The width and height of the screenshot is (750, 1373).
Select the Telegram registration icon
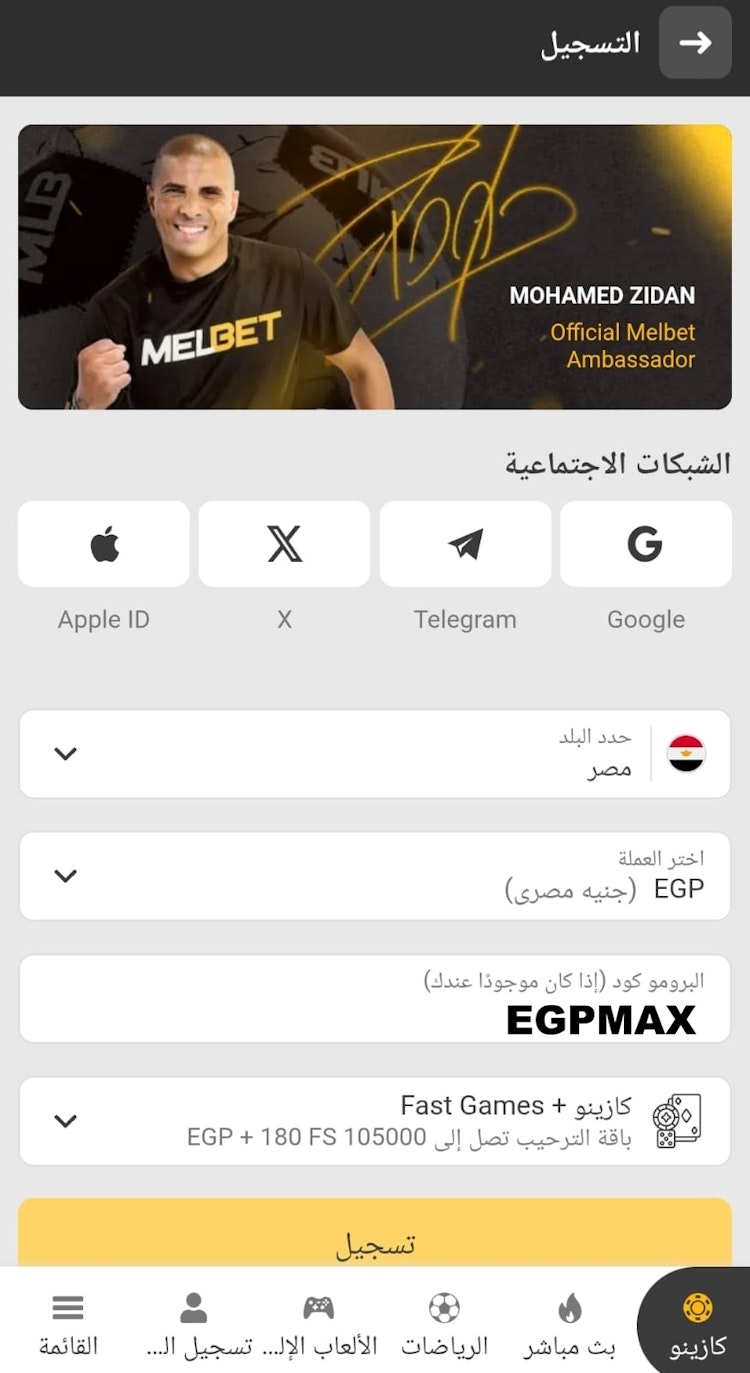click(465, 544)
